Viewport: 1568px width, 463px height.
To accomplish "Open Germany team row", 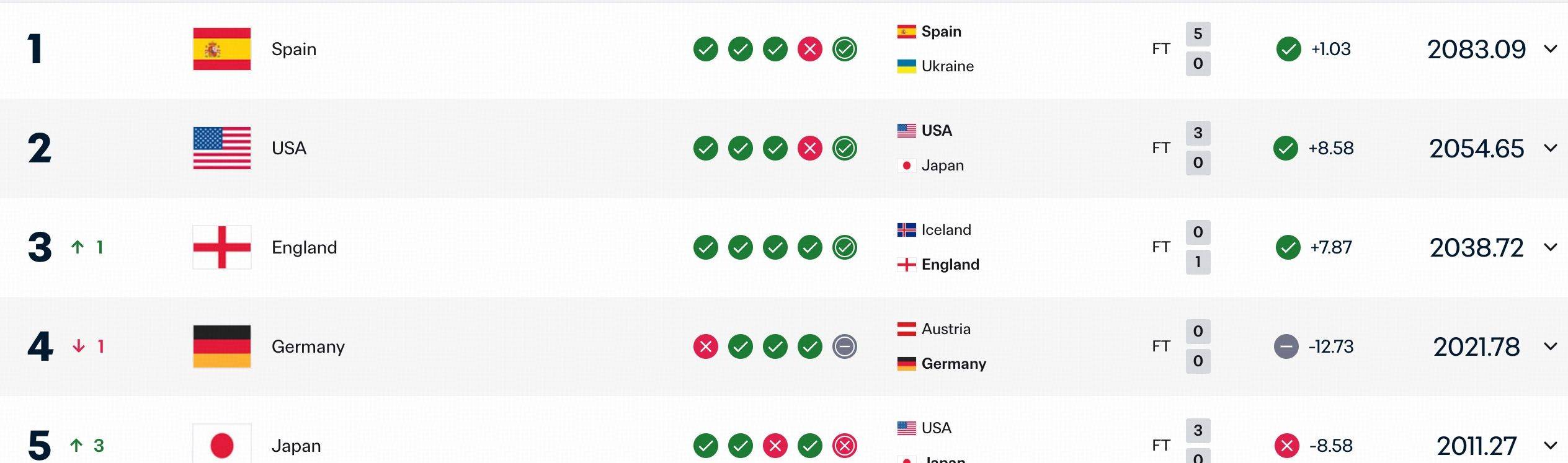I will (308, 346).
